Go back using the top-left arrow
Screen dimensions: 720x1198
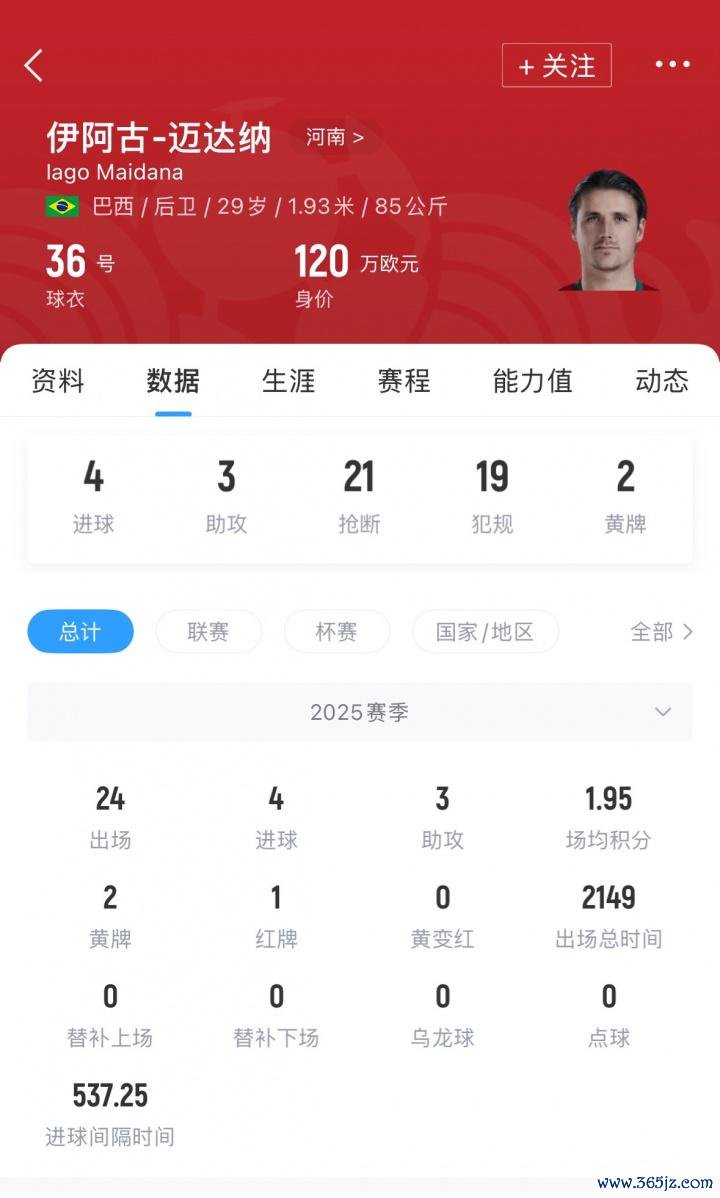pos(34,66)
